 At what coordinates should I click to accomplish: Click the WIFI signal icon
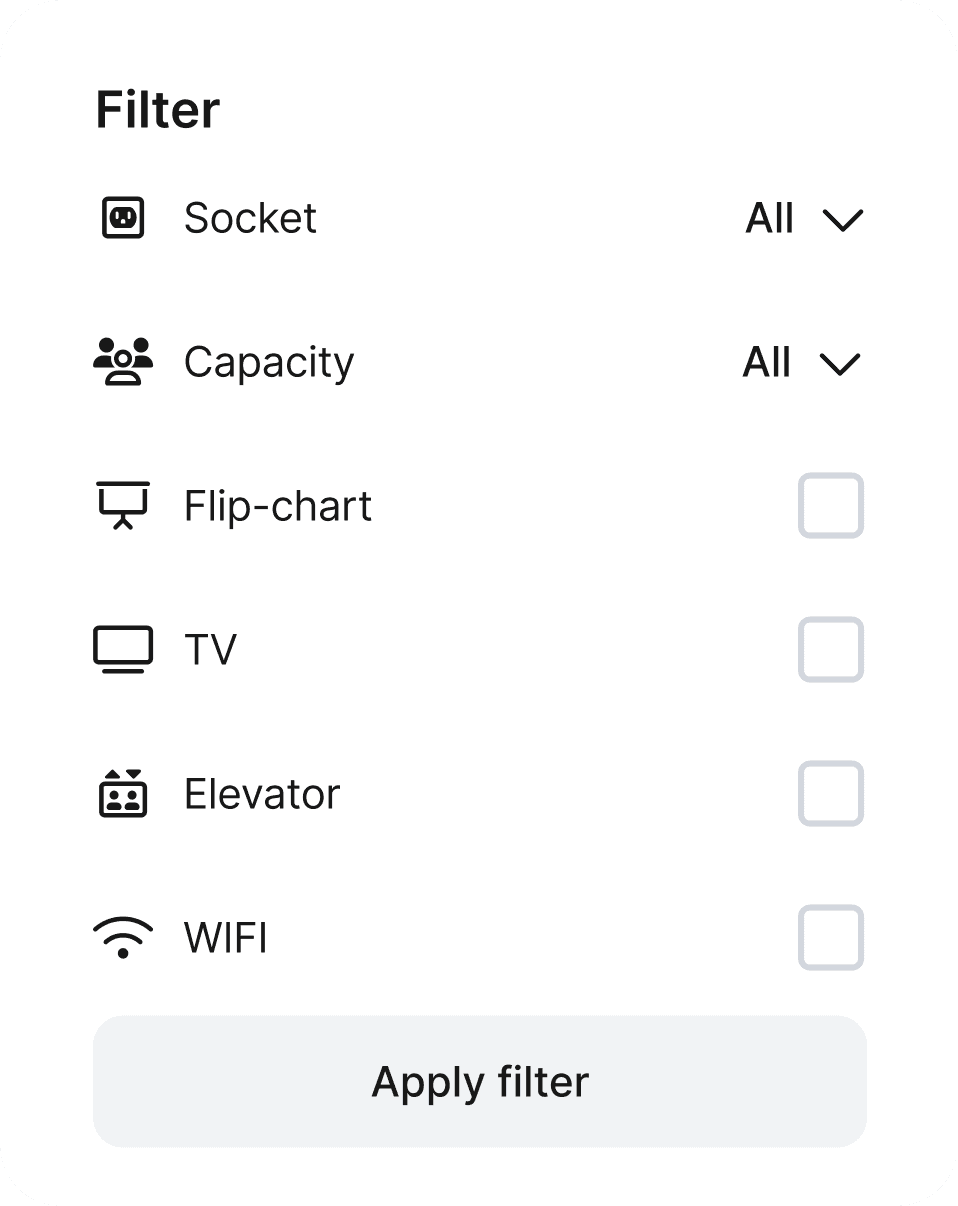tap(122, 937)
